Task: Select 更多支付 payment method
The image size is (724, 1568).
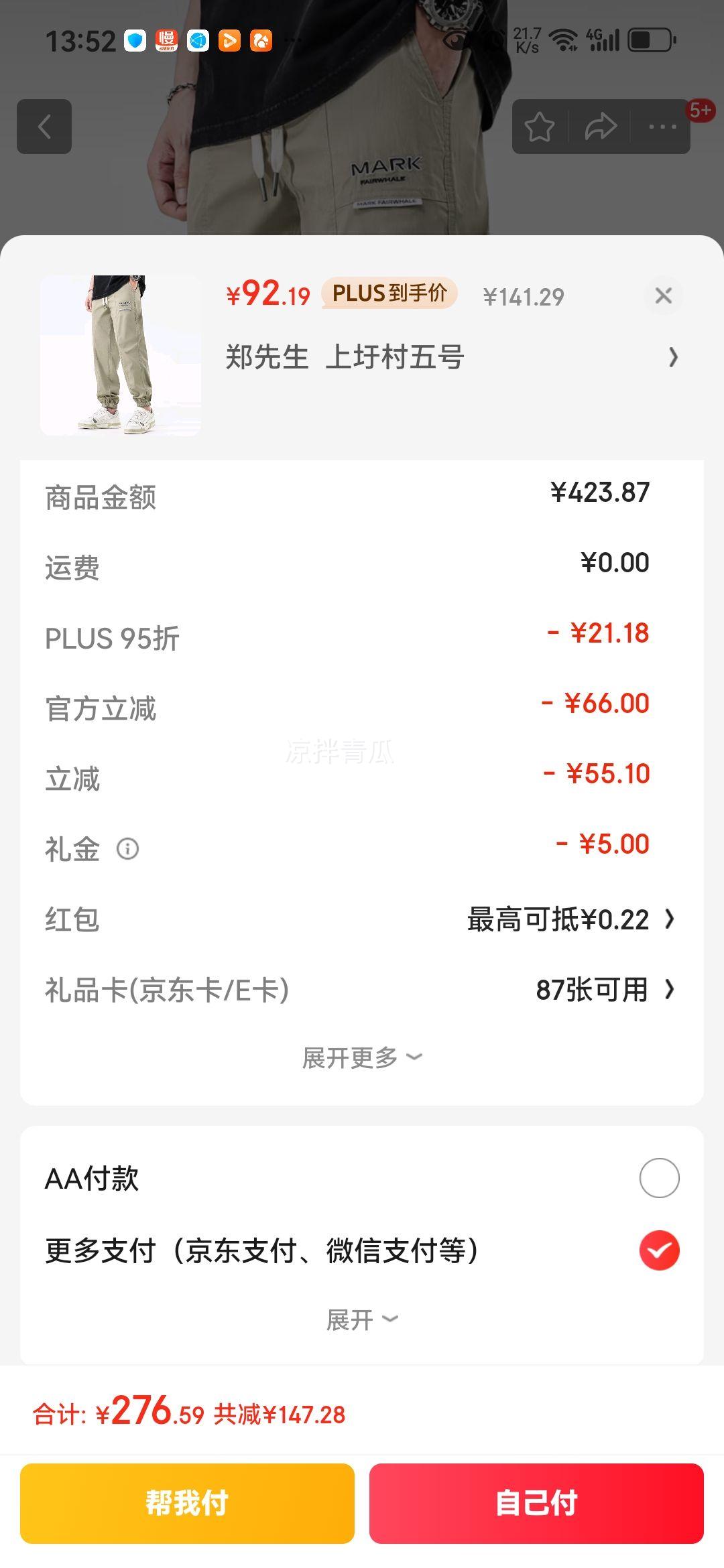Action: click(x=659, y=1250)
